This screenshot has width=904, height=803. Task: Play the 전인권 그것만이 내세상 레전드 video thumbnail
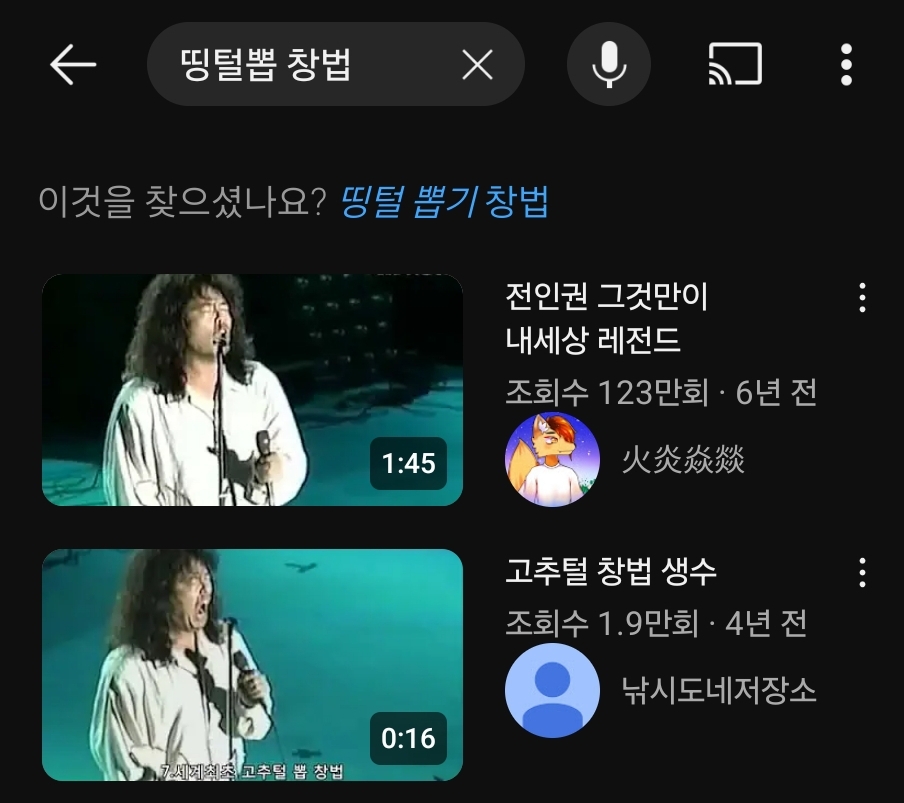[252, 390]
